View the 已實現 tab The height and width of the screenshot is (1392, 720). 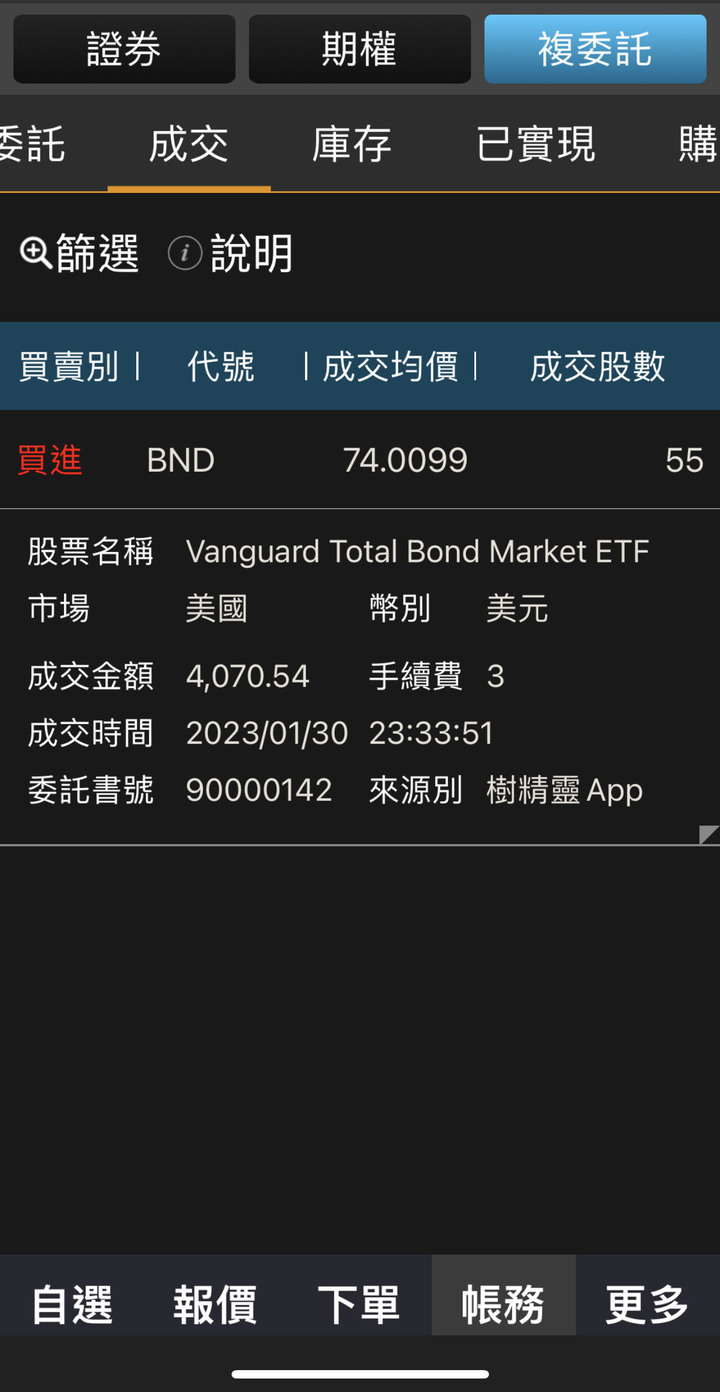click(536, 145)
